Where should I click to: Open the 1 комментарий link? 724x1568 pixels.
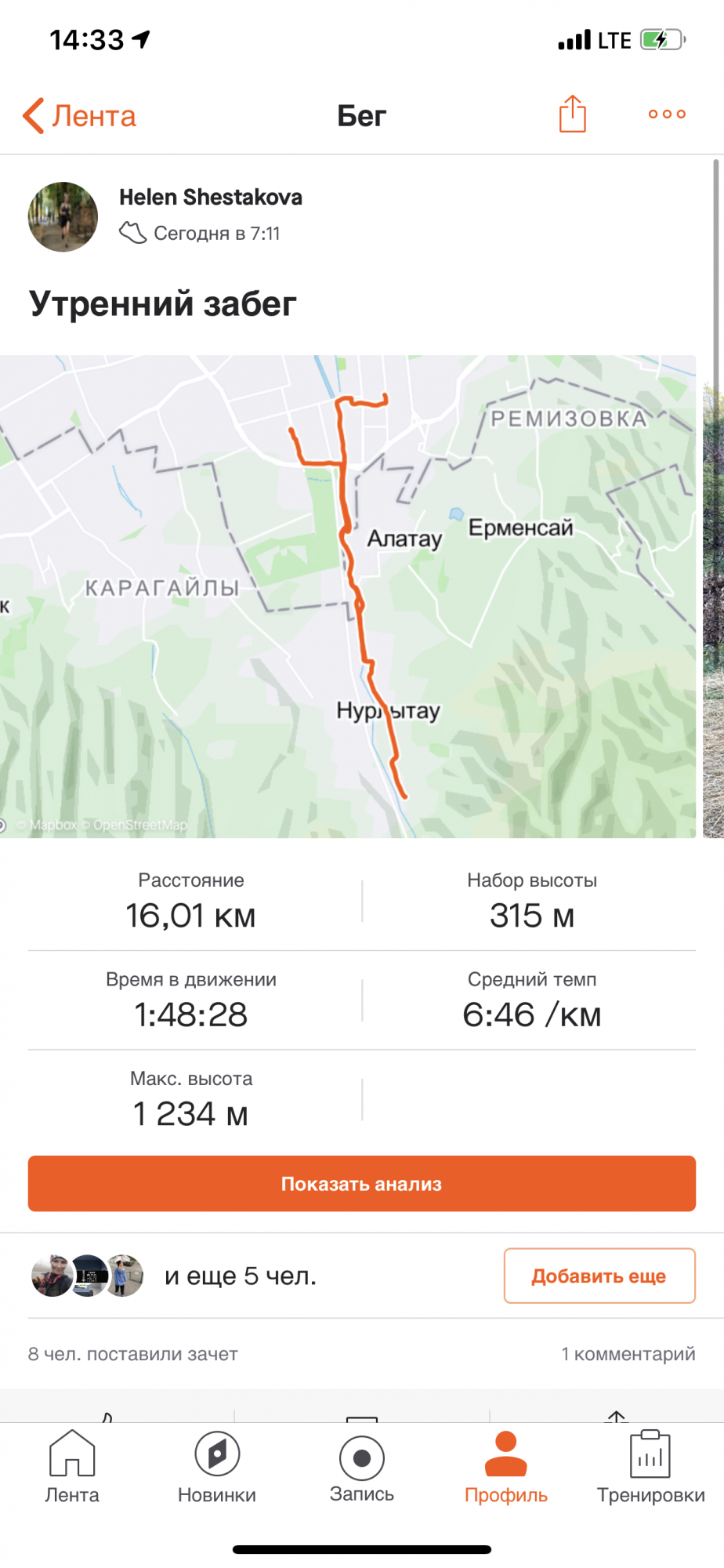click(628, 1354)
